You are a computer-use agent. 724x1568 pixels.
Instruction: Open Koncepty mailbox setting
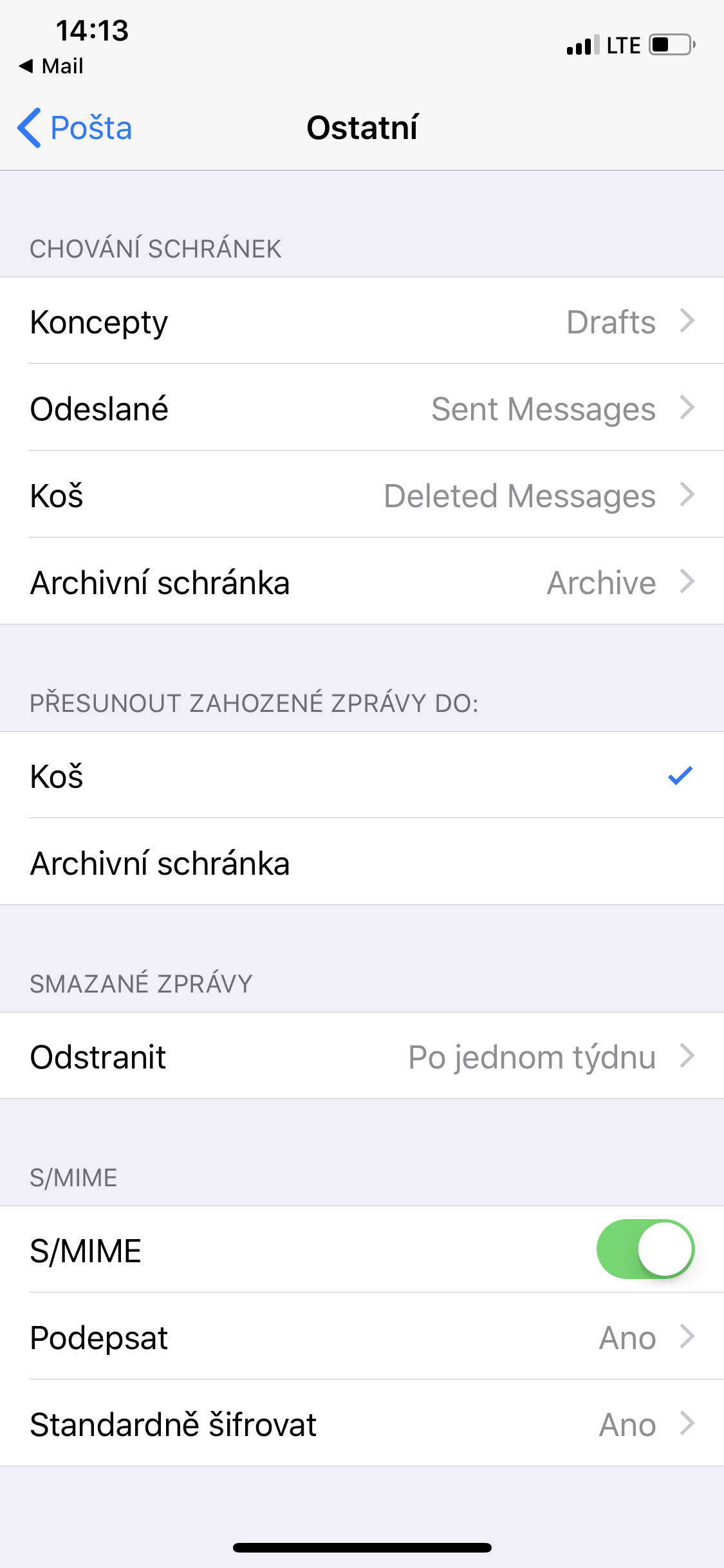(362, 321)
